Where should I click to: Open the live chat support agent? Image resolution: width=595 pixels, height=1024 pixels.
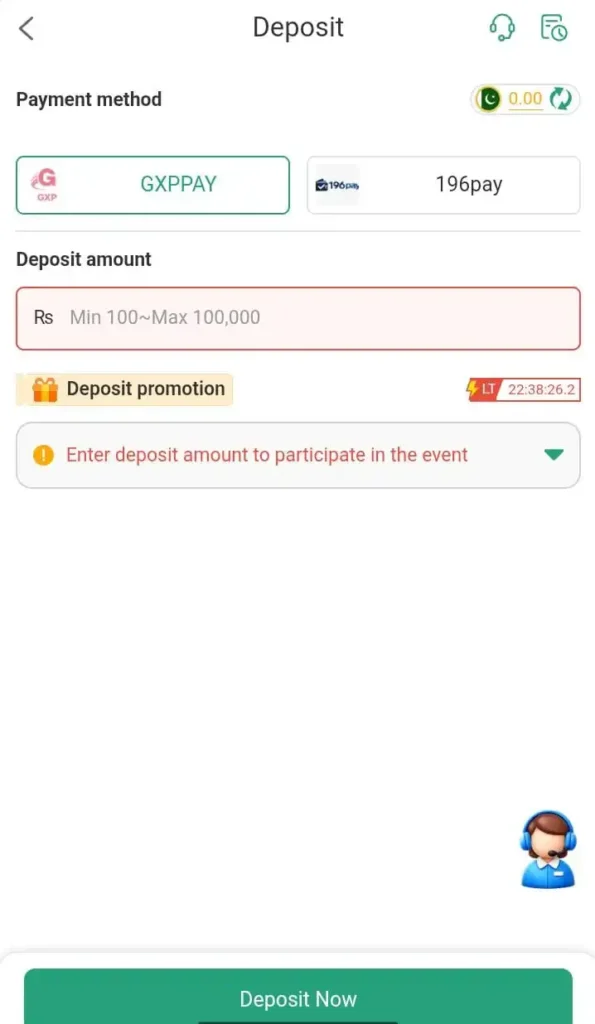(548, 849)
